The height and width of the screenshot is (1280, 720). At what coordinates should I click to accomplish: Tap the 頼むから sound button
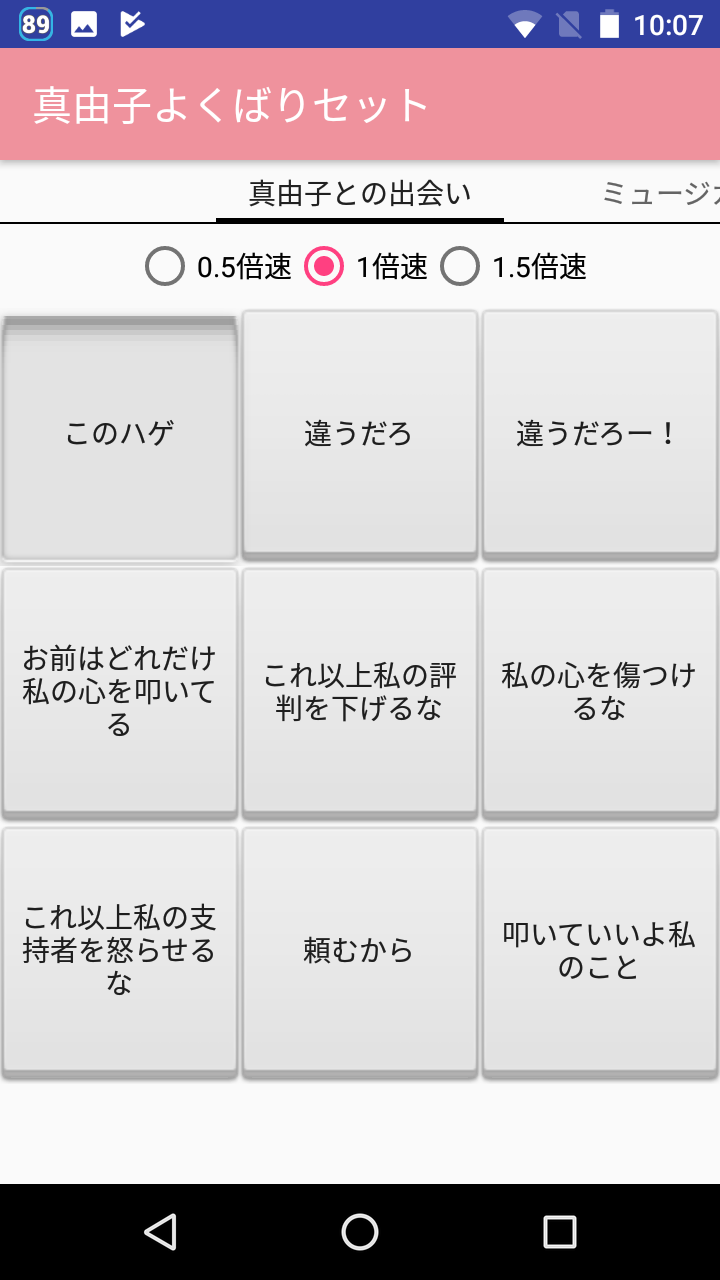coord(359,950)
